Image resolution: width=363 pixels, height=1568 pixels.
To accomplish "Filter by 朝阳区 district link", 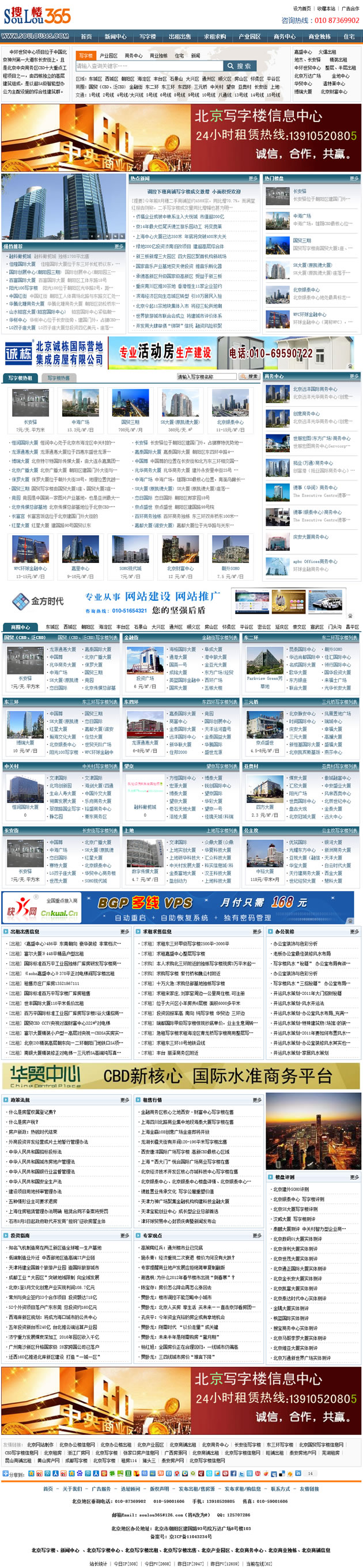I will (x=127, y=79).
